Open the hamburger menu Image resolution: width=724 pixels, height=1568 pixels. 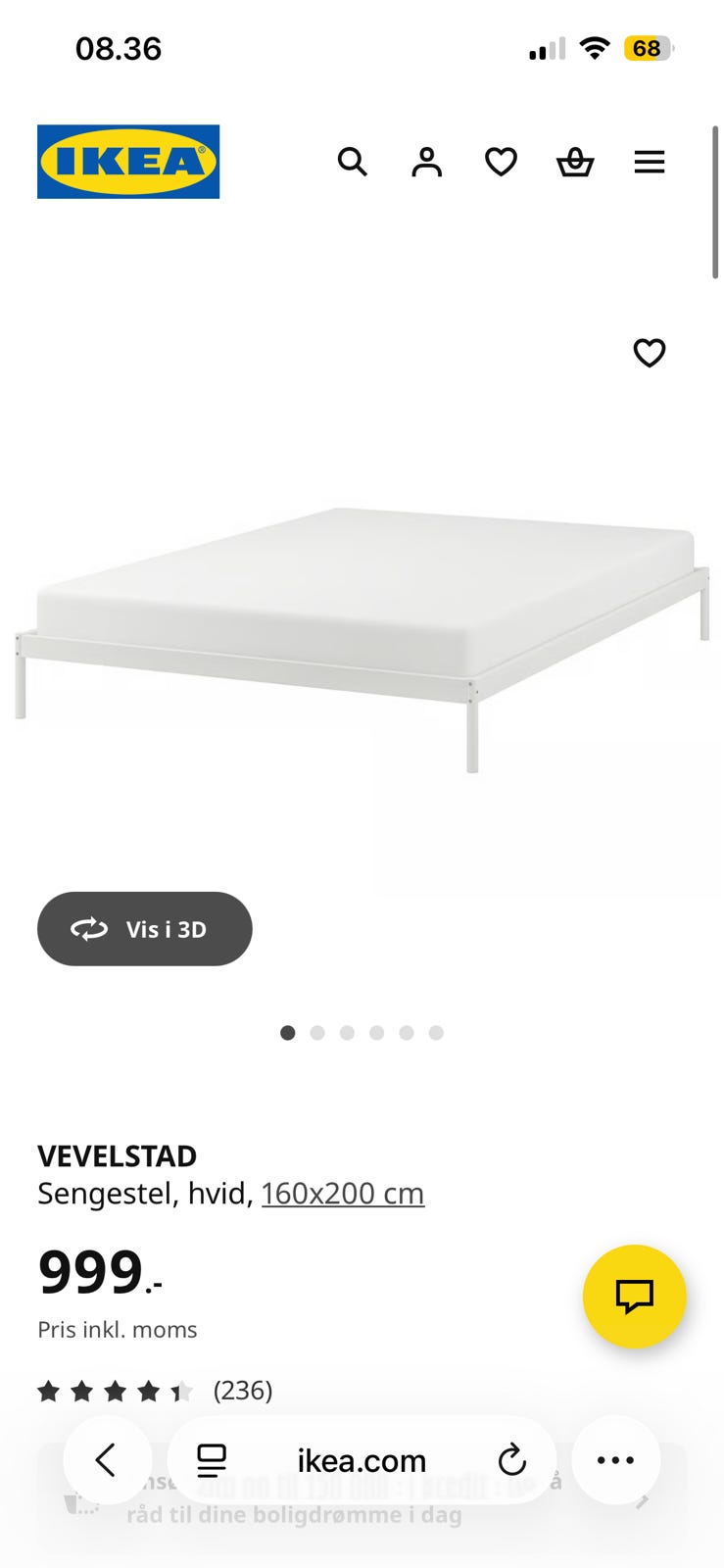coord(649,162)
